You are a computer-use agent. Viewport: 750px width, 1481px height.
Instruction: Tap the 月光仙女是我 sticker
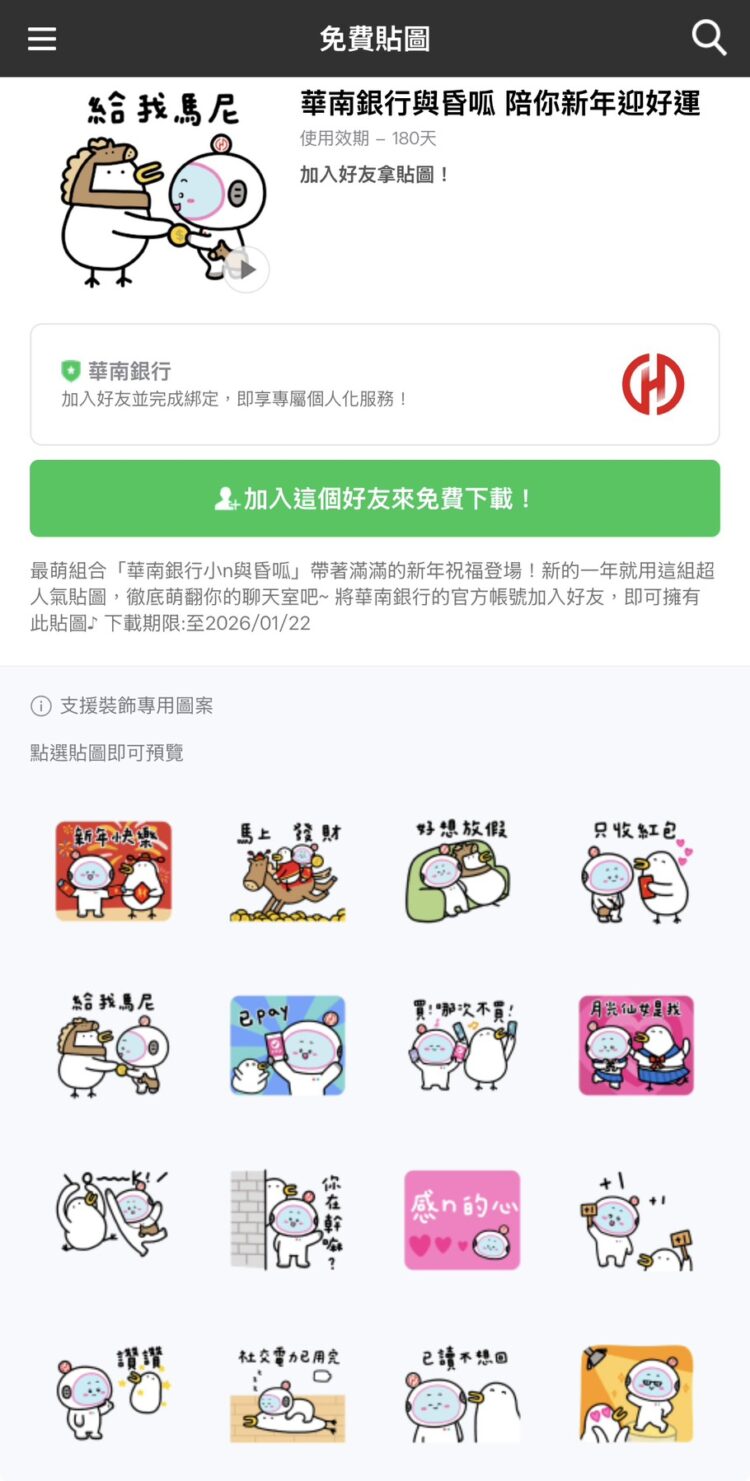[x=636, y=1045]
